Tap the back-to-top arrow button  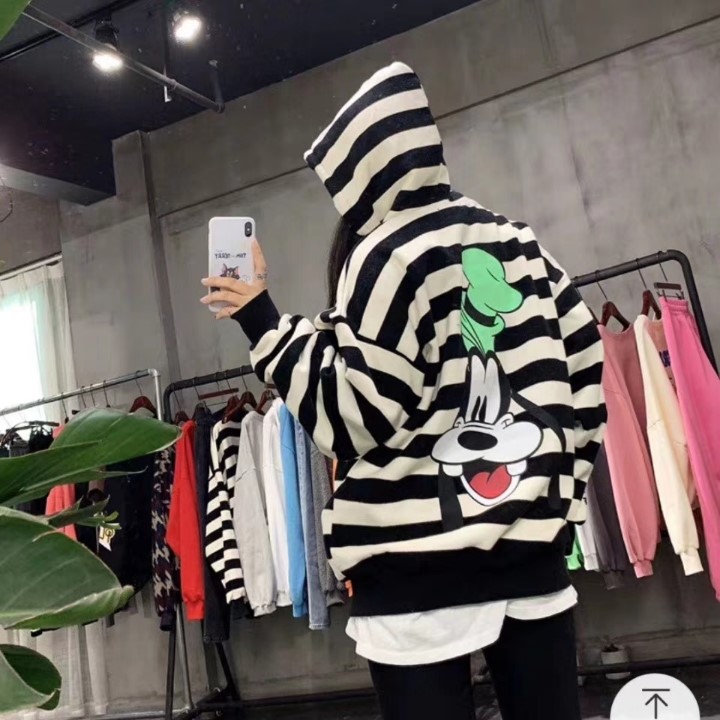pyautogui.click(x=655, y=702)
